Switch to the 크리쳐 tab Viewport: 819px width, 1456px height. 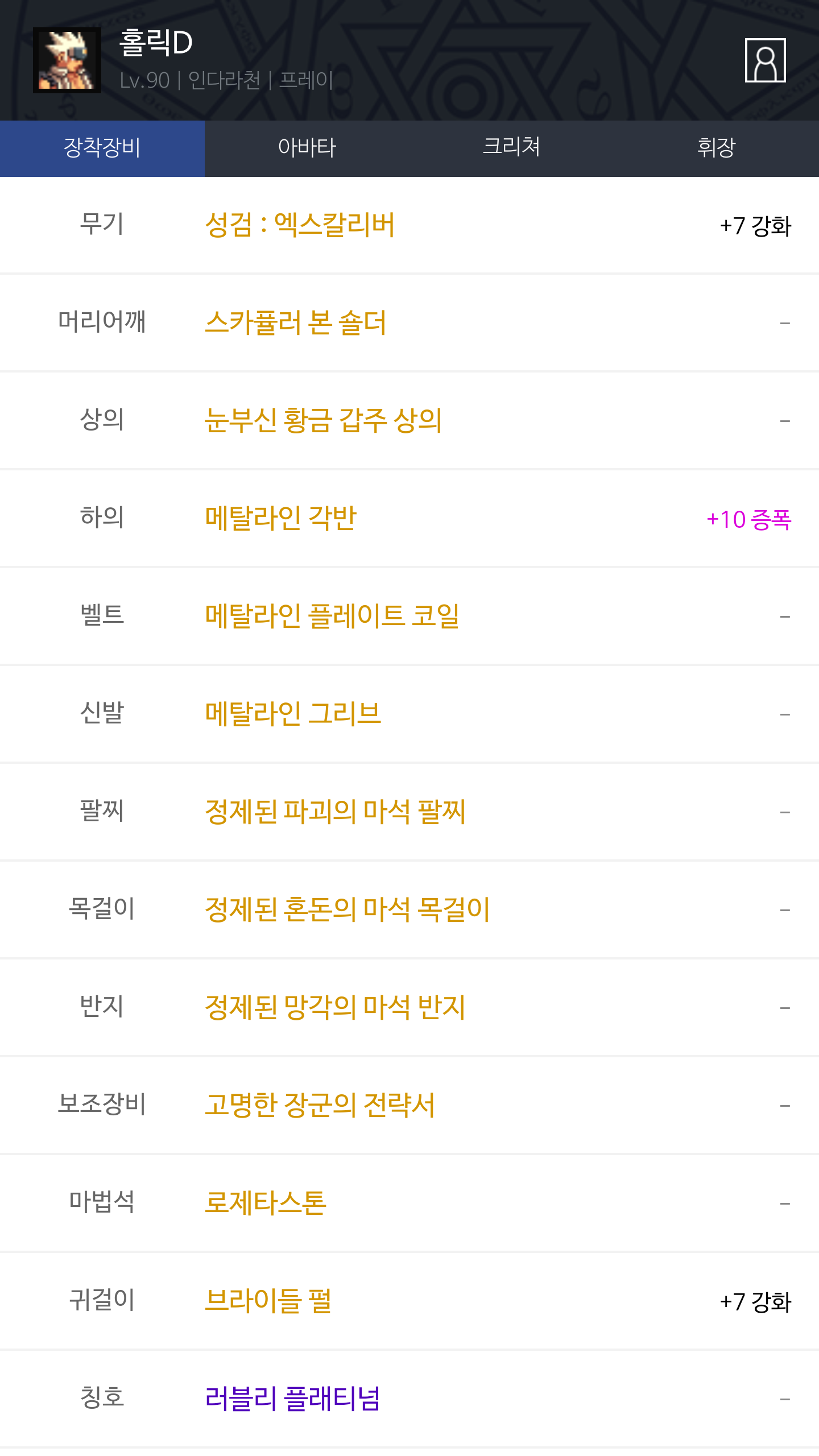(x=511, y=148)
